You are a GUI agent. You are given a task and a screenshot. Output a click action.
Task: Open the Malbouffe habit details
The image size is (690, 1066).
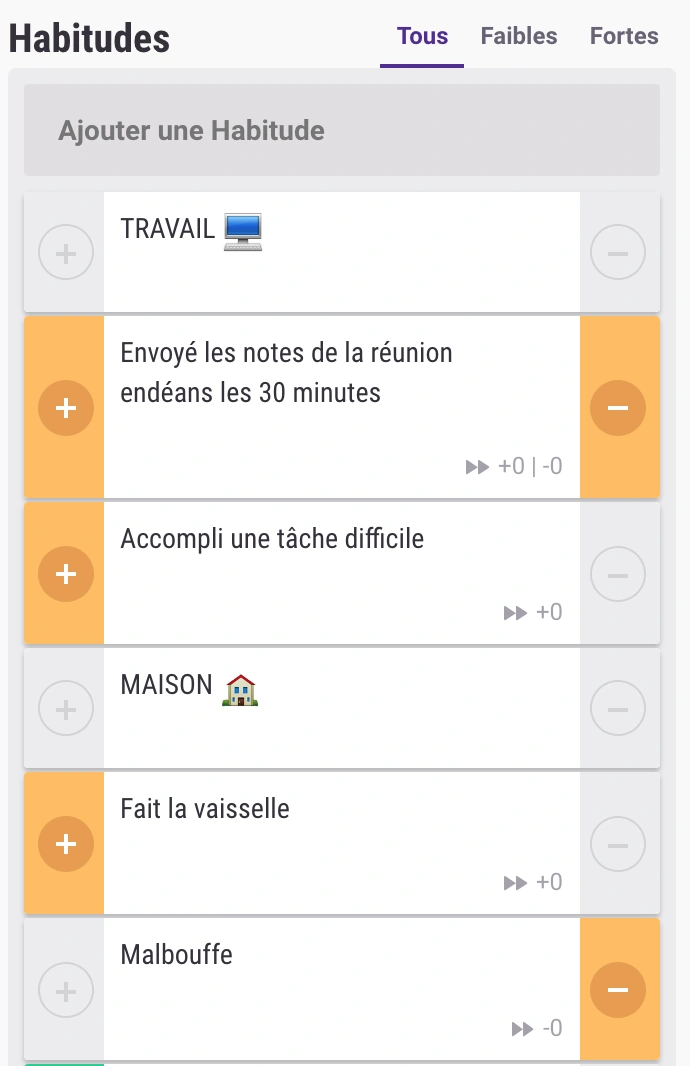[341, 988]
